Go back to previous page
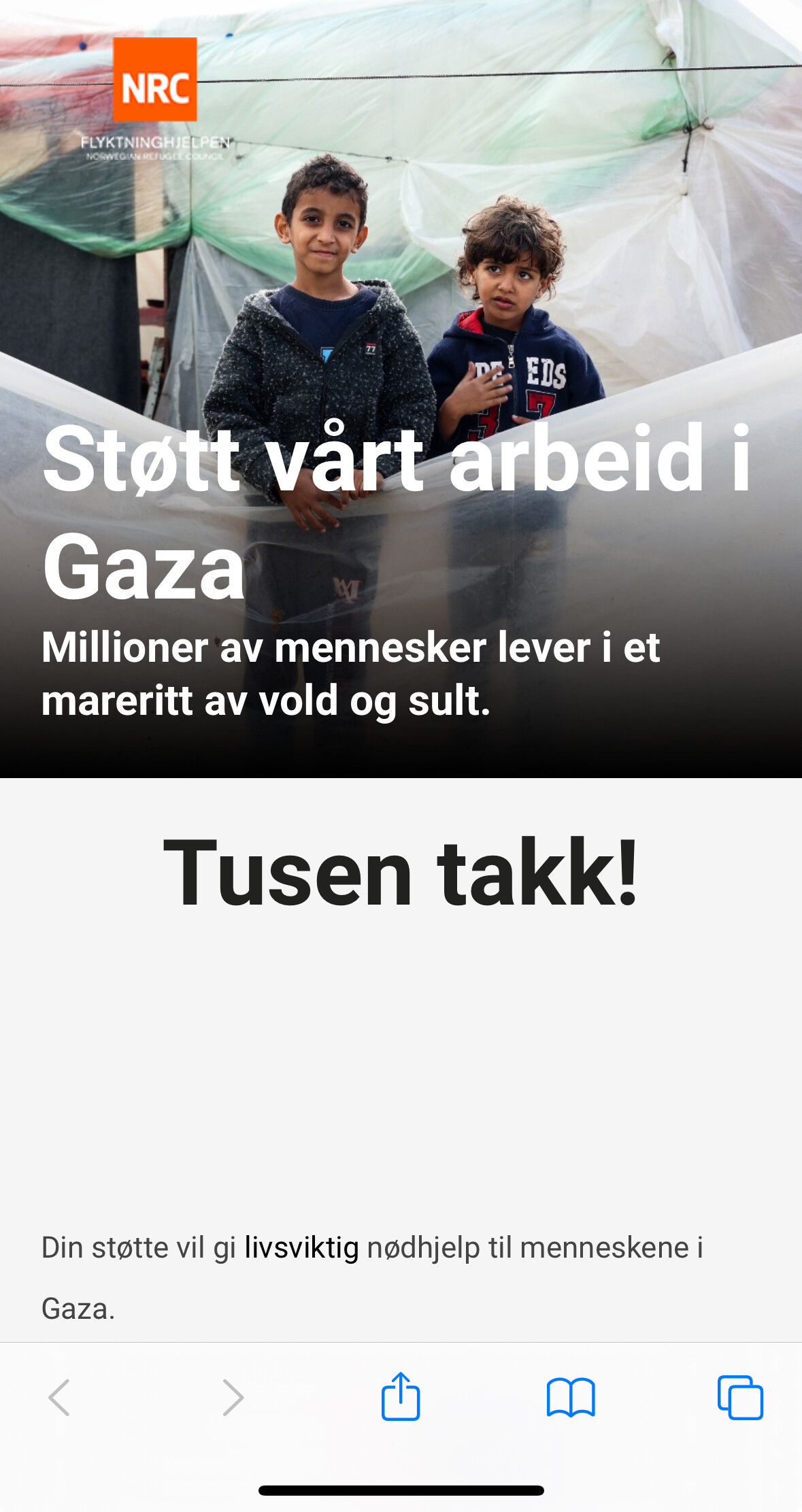The height and width of the screenshot is (1512, 802). 59,1398
